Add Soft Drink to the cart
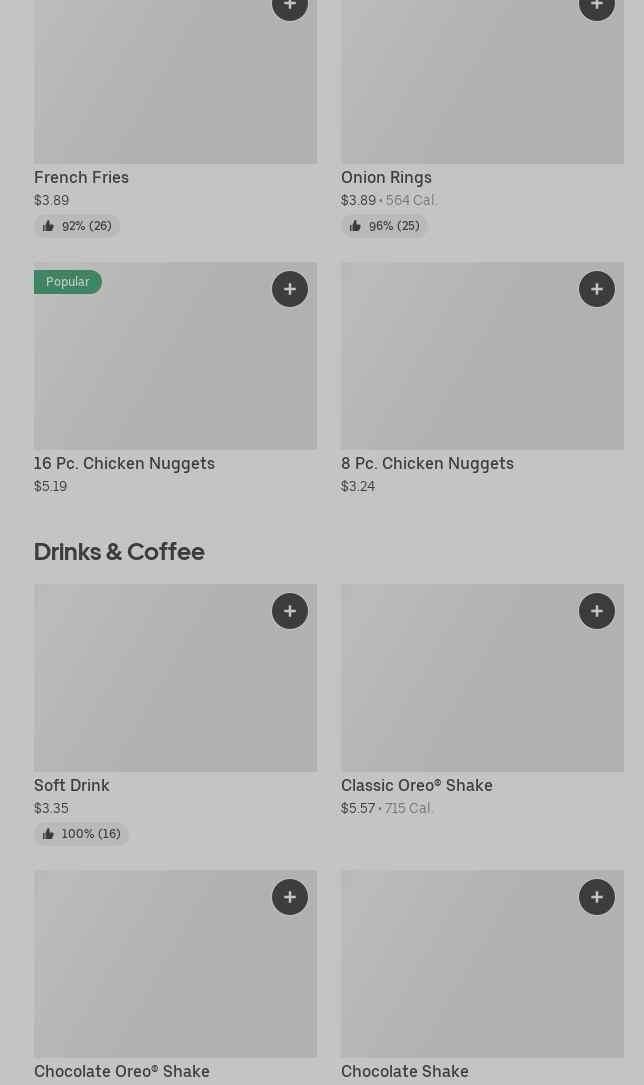644x1085 pixels. tap(290, 611)
